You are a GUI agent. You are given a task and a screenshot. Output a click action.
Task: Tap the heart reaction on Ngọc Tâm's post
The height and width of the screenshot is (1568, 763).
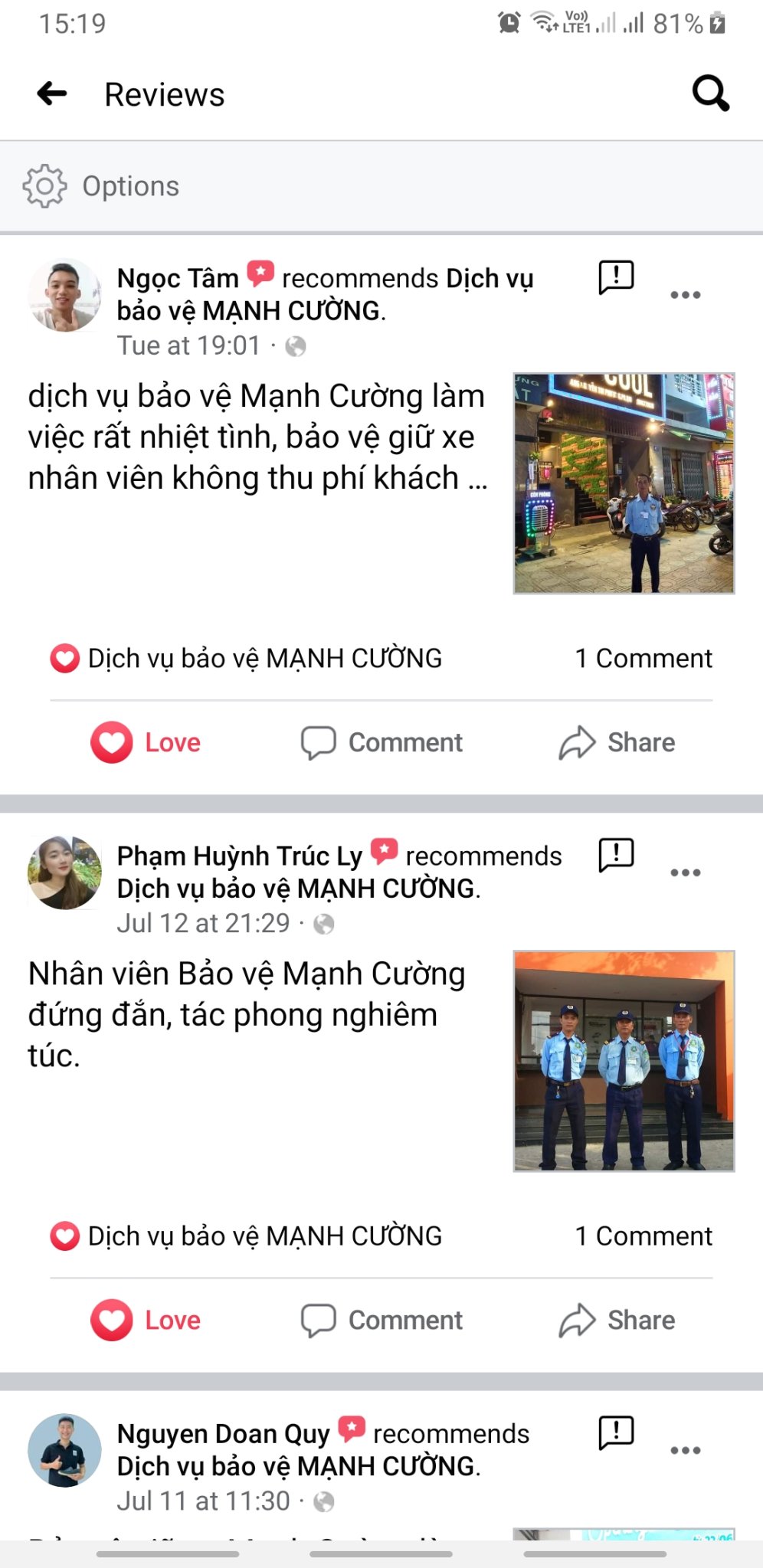(x=64, y=657)
